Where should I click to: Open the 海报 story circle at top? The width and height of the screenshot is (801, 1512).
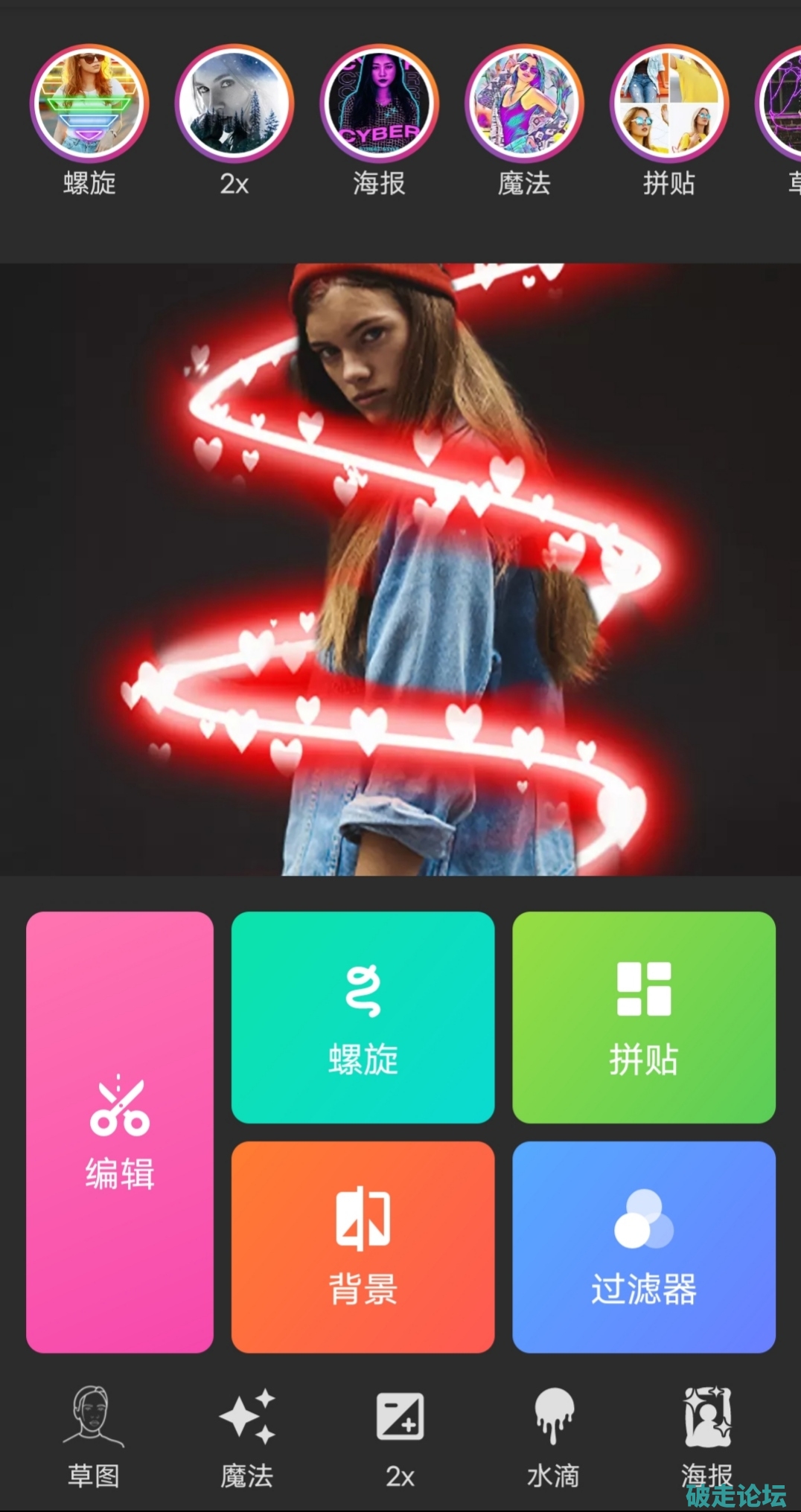[x=380, y=103]
